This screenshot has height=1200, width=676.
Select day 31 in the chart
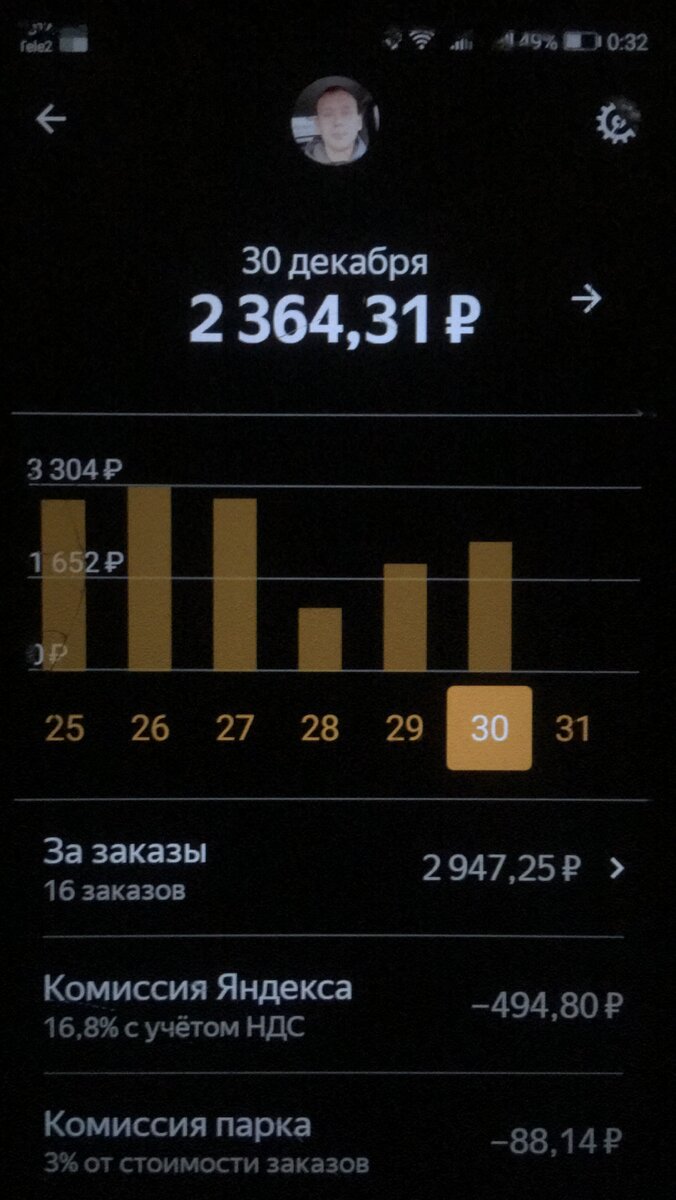point(573,728)
